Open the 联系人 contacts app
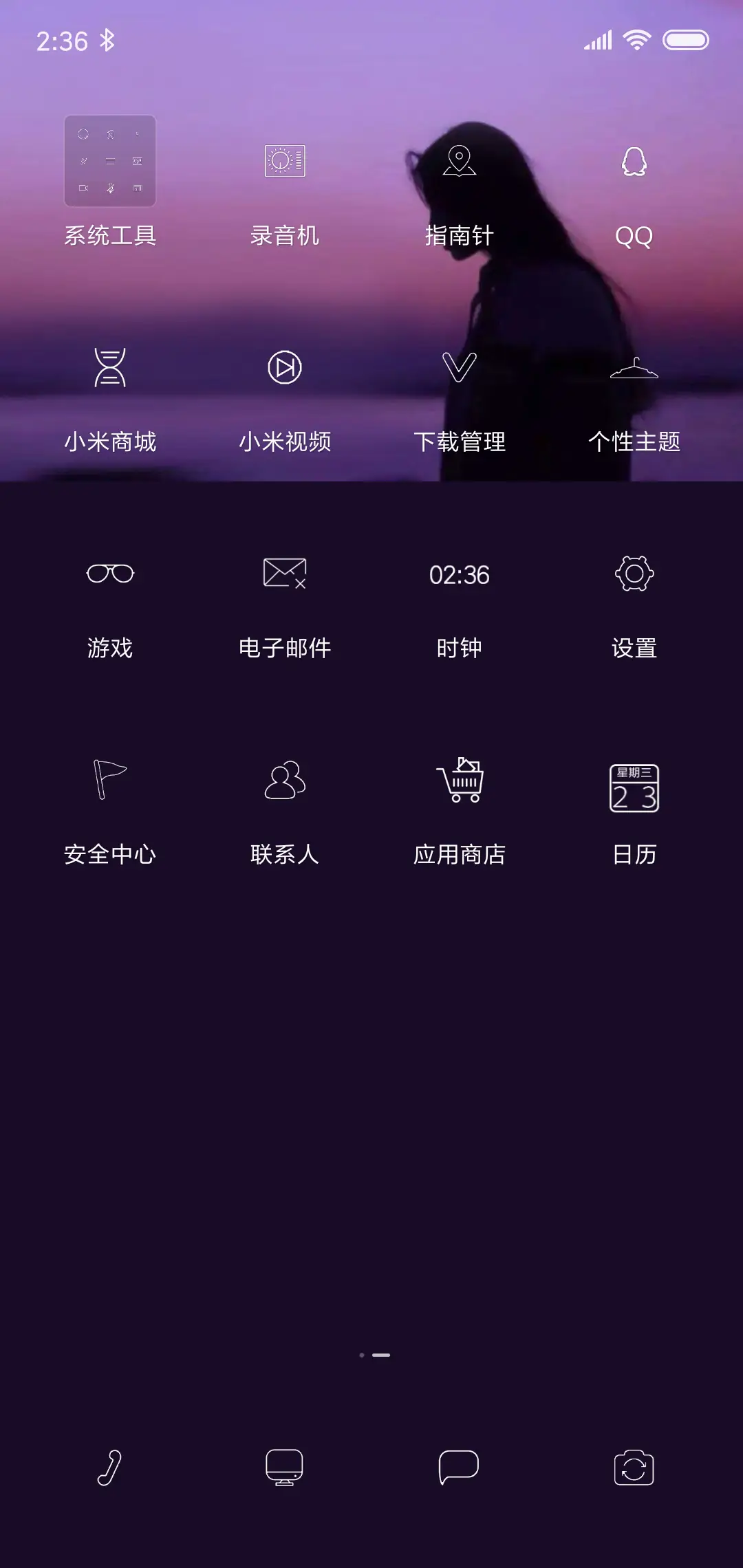743x1568 pixels. [x=284, y=782]
